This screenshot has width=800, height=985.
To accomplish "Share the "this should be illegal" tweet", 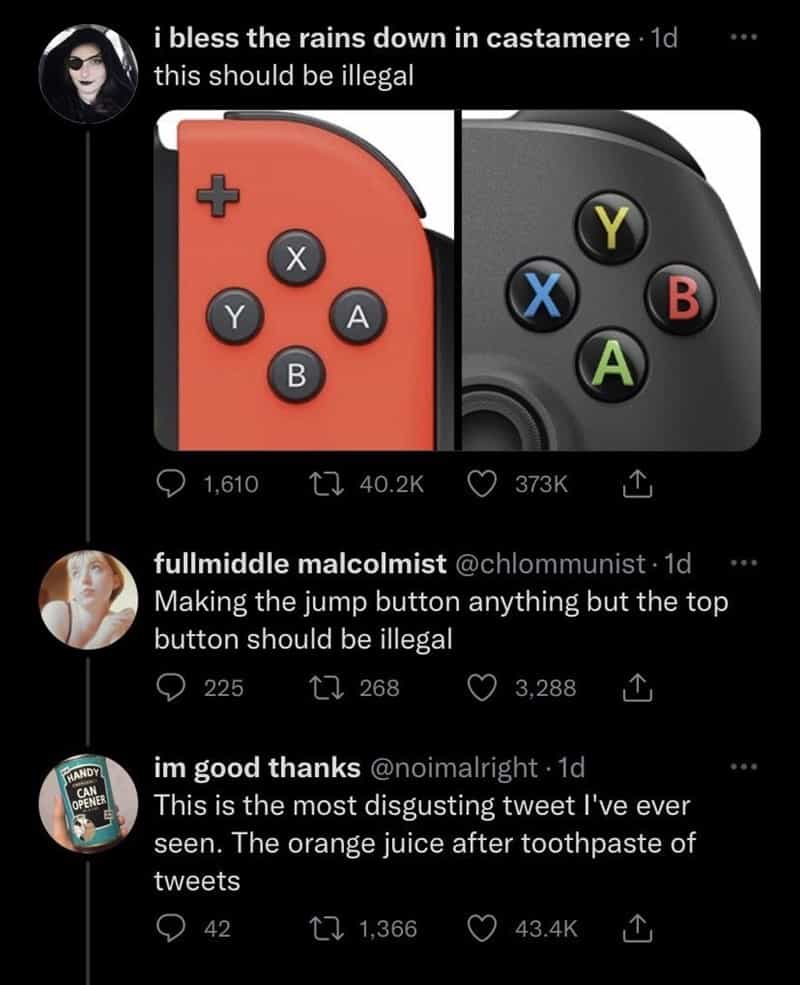I will 634,485.
